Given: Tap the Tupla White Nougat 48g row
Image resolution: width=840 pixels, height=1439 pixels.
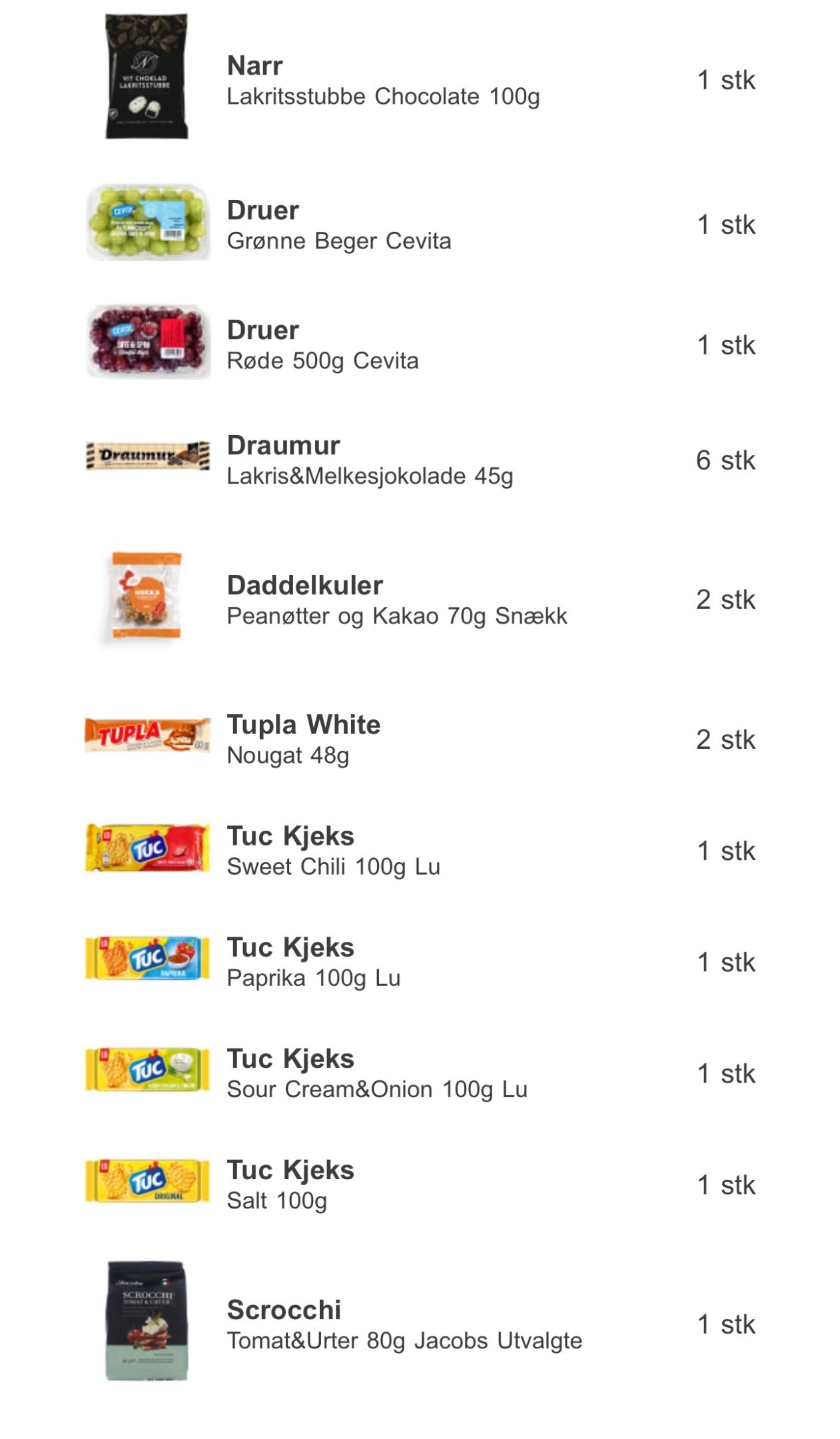Looking at the screenshot, I should click(420, 739).
